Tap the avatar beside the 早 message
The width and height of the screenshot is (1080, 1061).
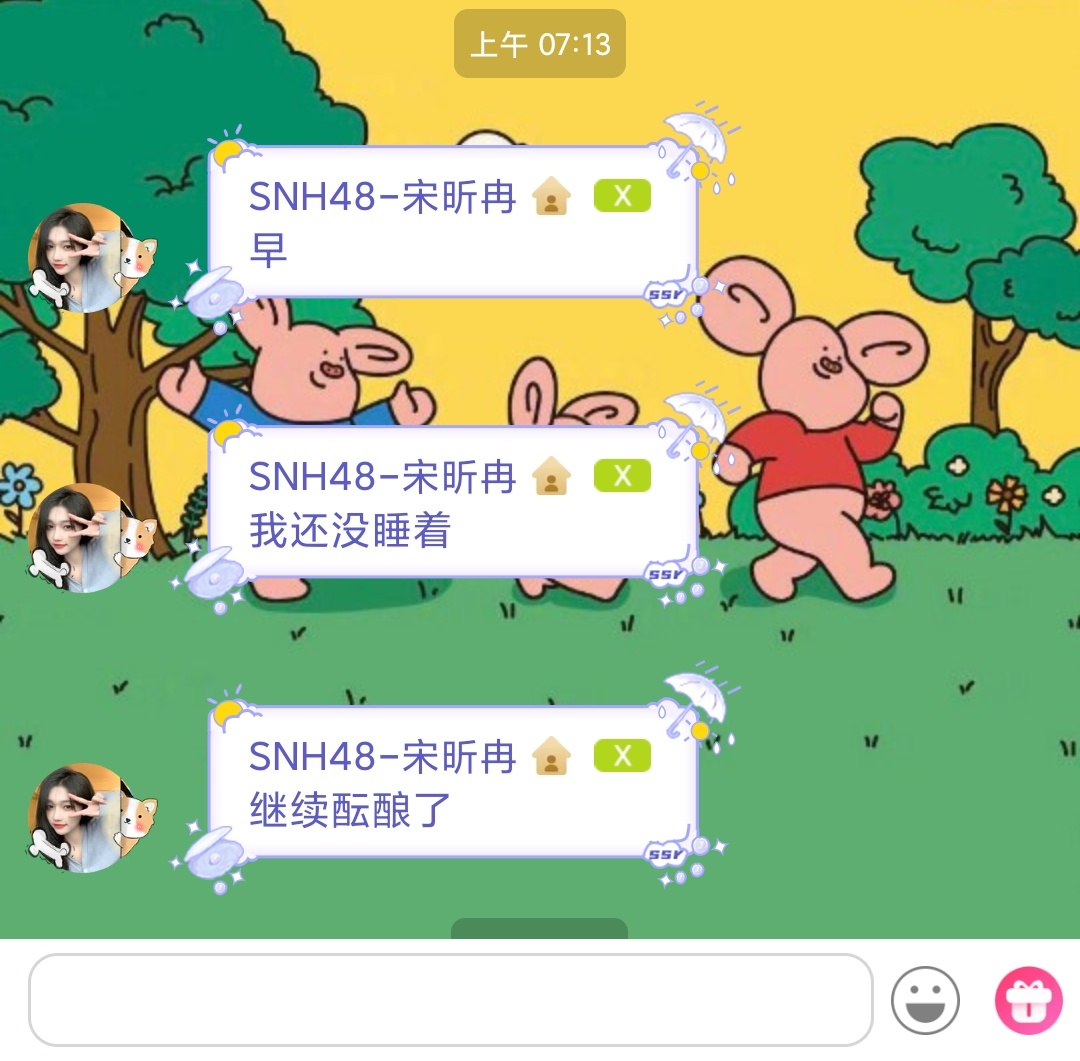pyautogui.click(x=90, y=257)
